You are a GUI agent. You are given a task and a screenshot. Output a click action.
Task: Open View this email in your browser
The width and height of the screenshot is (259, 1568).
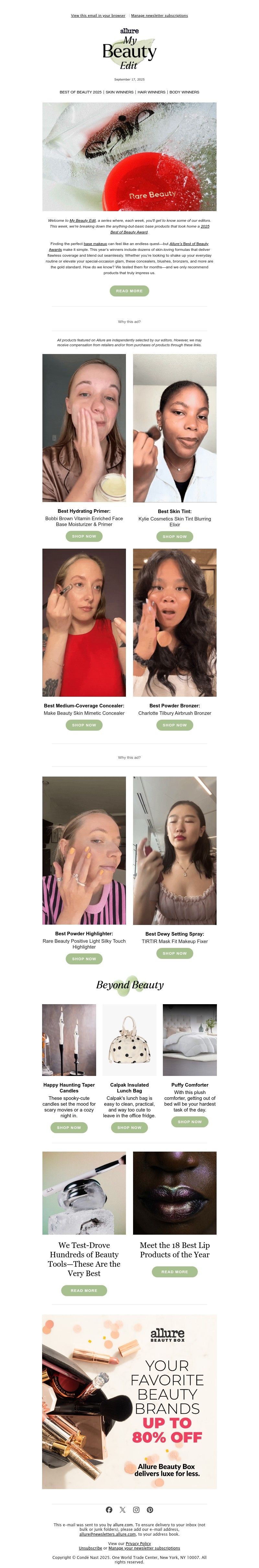click(98, 16)
